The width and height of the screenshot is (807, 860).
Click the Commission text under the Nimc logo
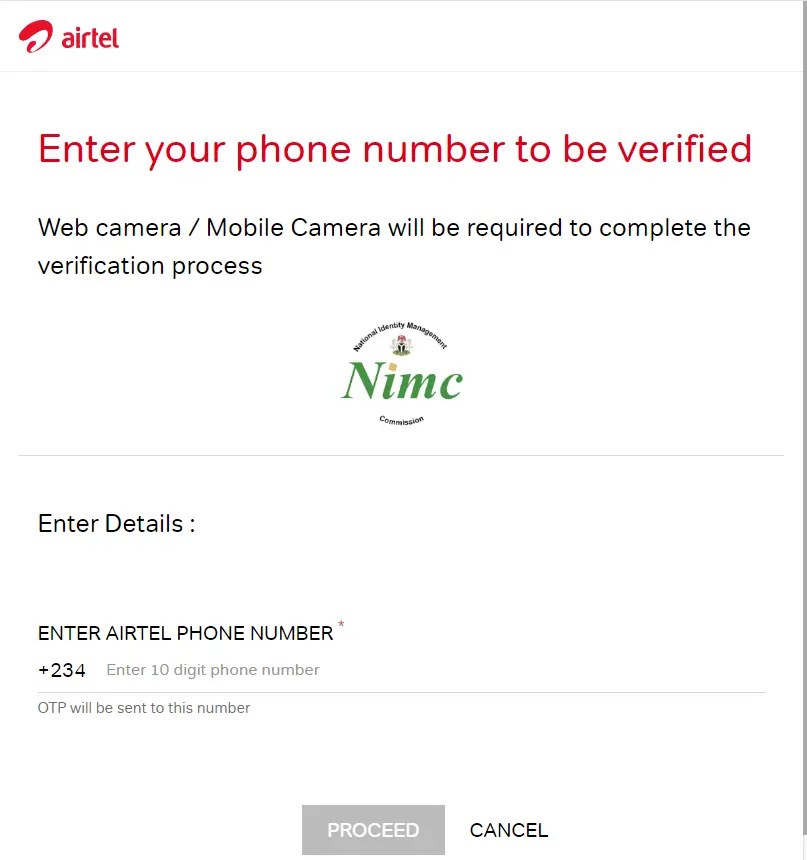(400, 420)
